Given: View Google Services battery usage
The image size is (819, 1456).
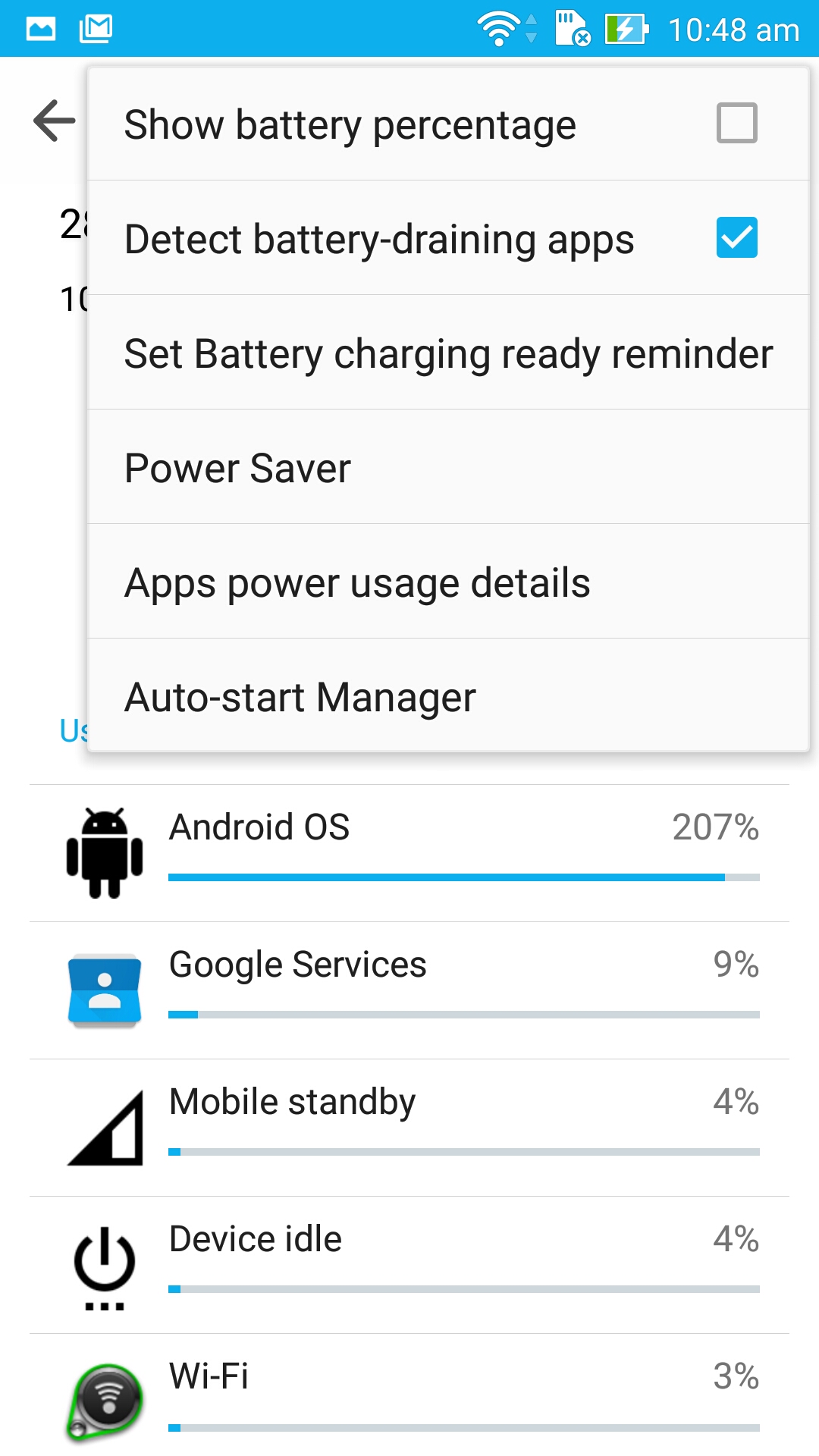Looking at the screenshot, I should click(409, 990).
